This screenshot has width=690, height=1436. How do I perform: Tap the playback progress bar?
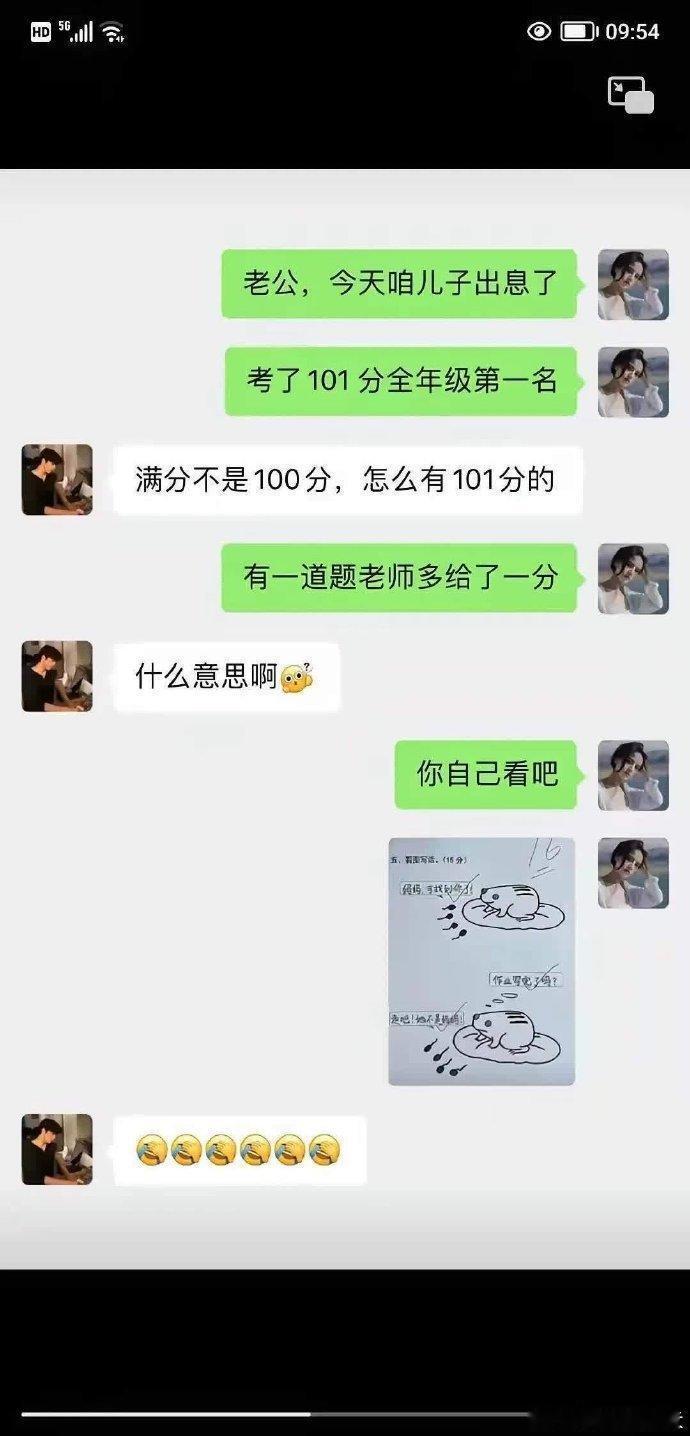pos(344,1414)
